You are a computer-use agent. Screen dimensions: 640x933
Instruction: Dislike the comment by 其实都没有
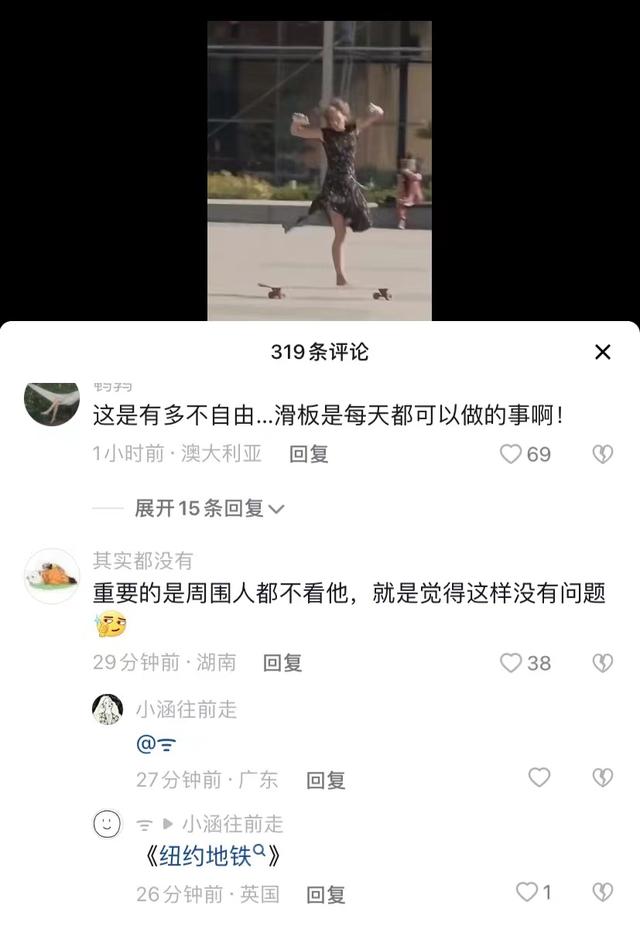pyautogui.click(x=602, y=662)
